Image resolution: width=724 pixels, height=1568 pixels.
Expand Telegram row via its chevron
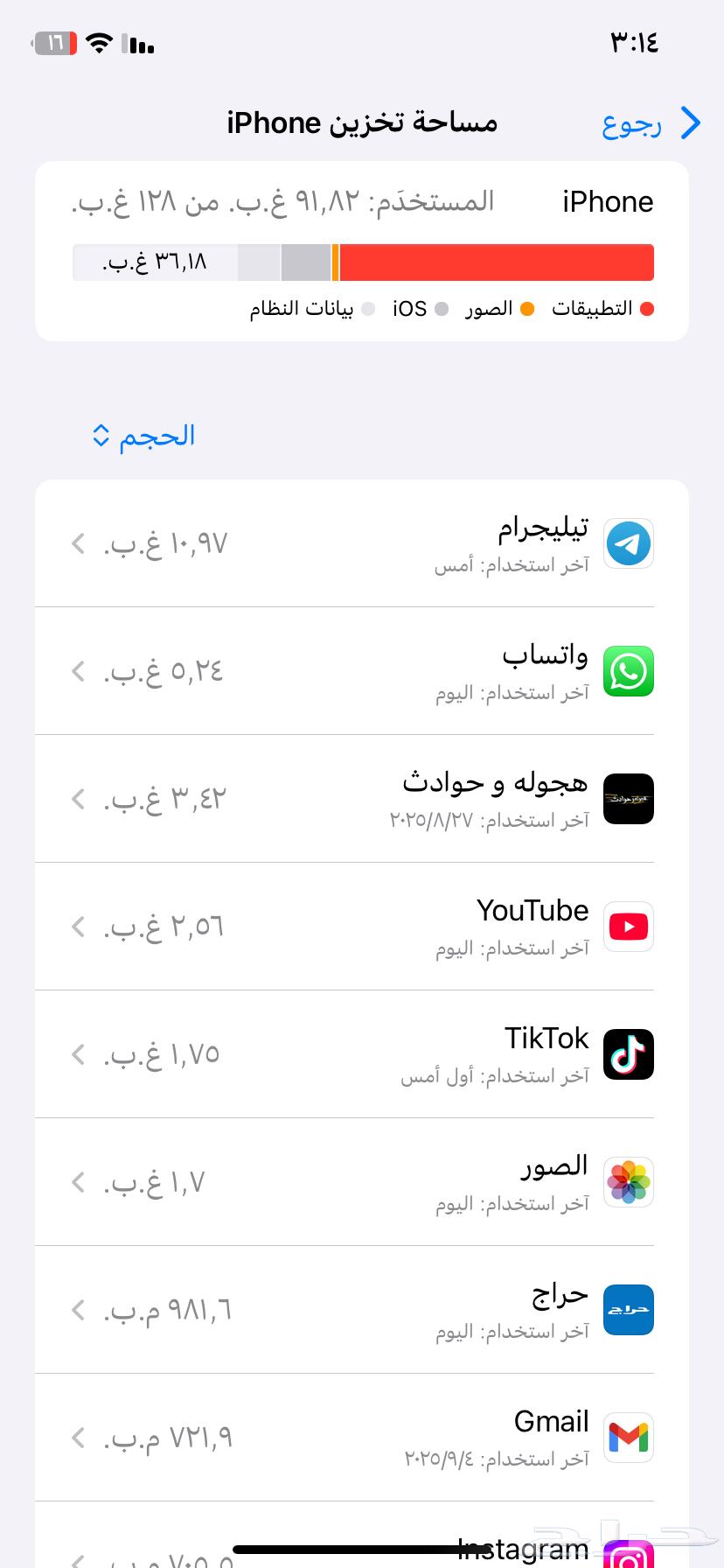click(x=77, y=543)
